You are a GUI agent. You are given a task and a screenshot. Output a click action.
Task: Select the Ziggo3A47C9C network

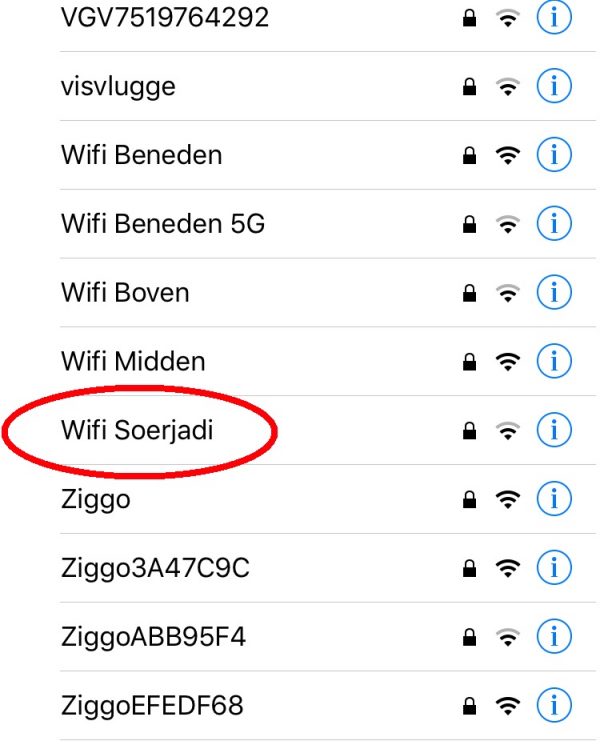click(155, 568)
